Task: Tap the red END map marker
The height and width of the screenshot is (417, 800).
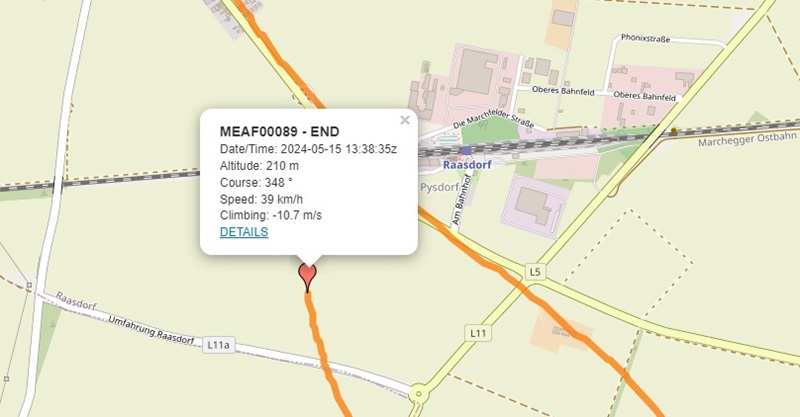Action: pos(308,274)
